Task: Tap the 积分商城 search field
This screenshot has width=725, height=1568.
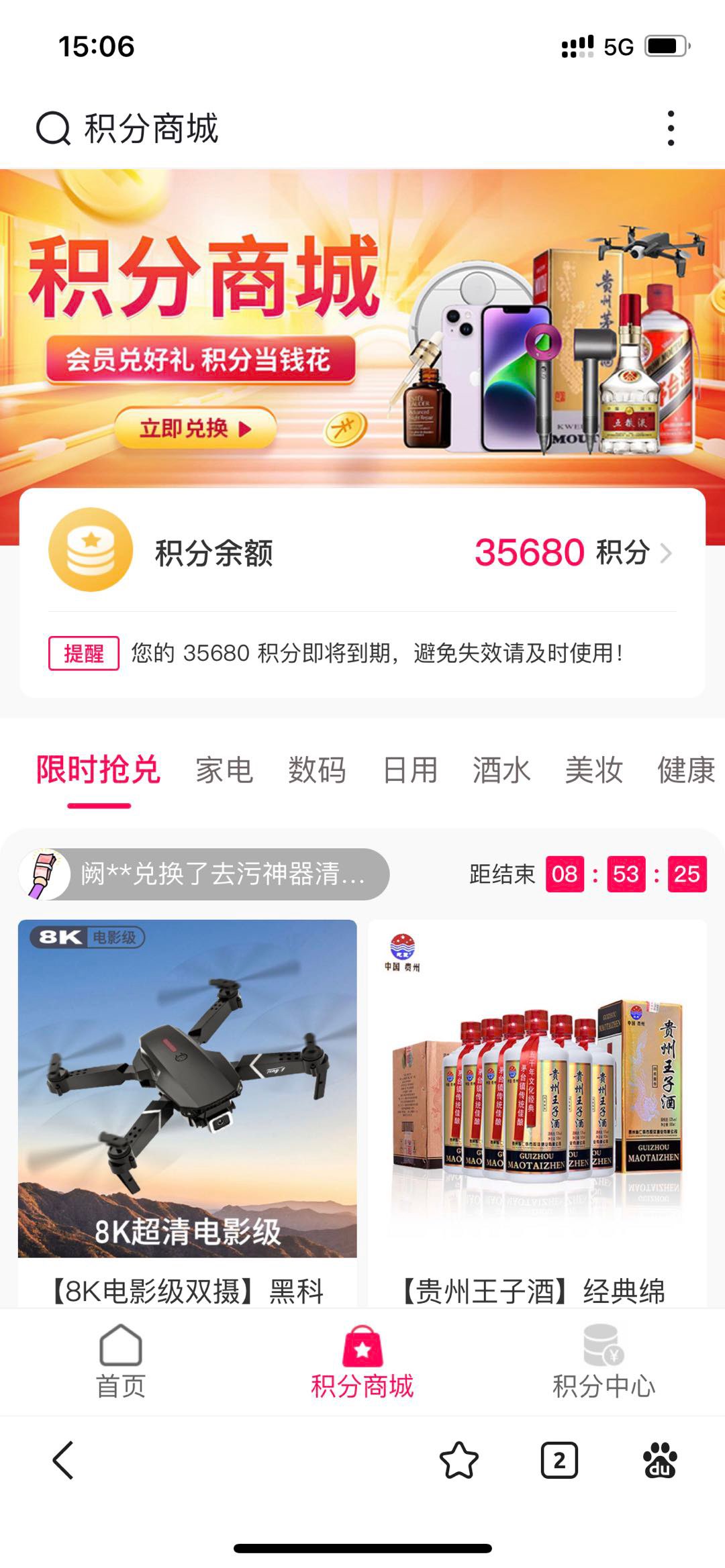Action: tap(269, 128)
